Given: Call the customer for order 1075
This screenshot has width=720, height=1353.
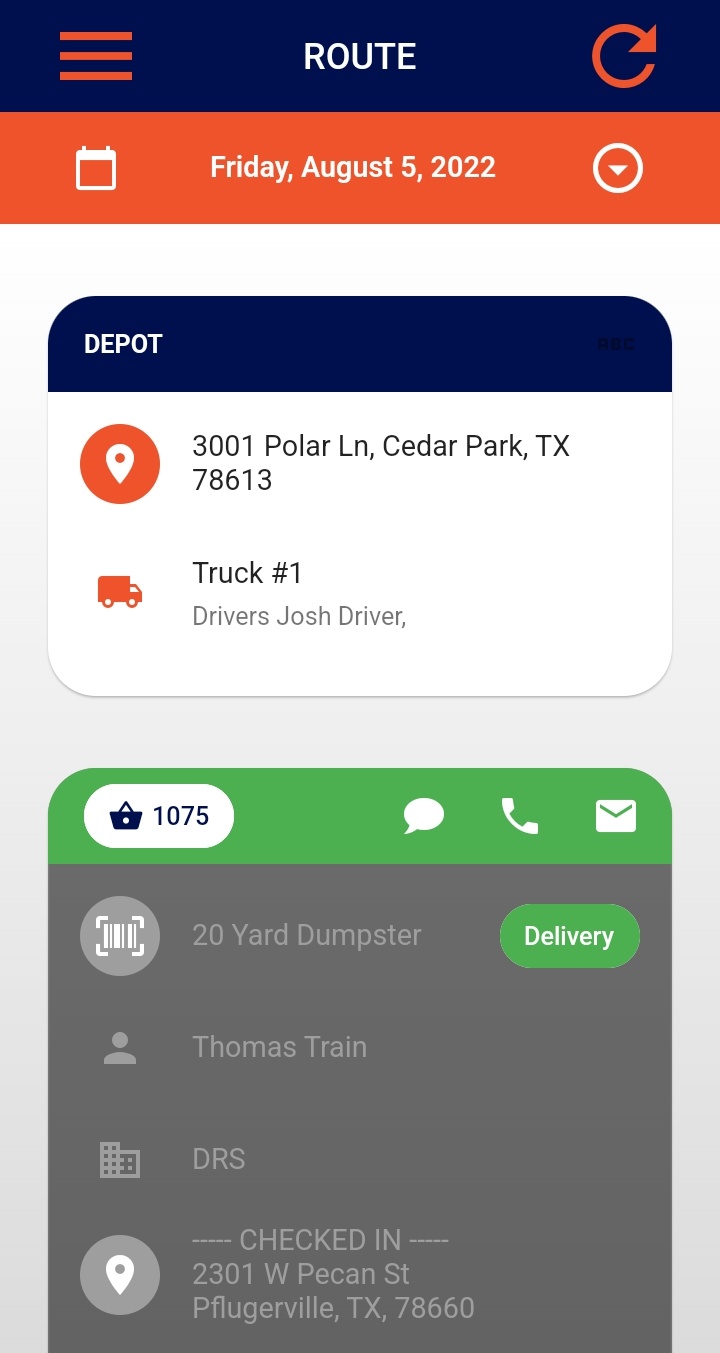Looking at the screenshot, I should pos(520,816).
